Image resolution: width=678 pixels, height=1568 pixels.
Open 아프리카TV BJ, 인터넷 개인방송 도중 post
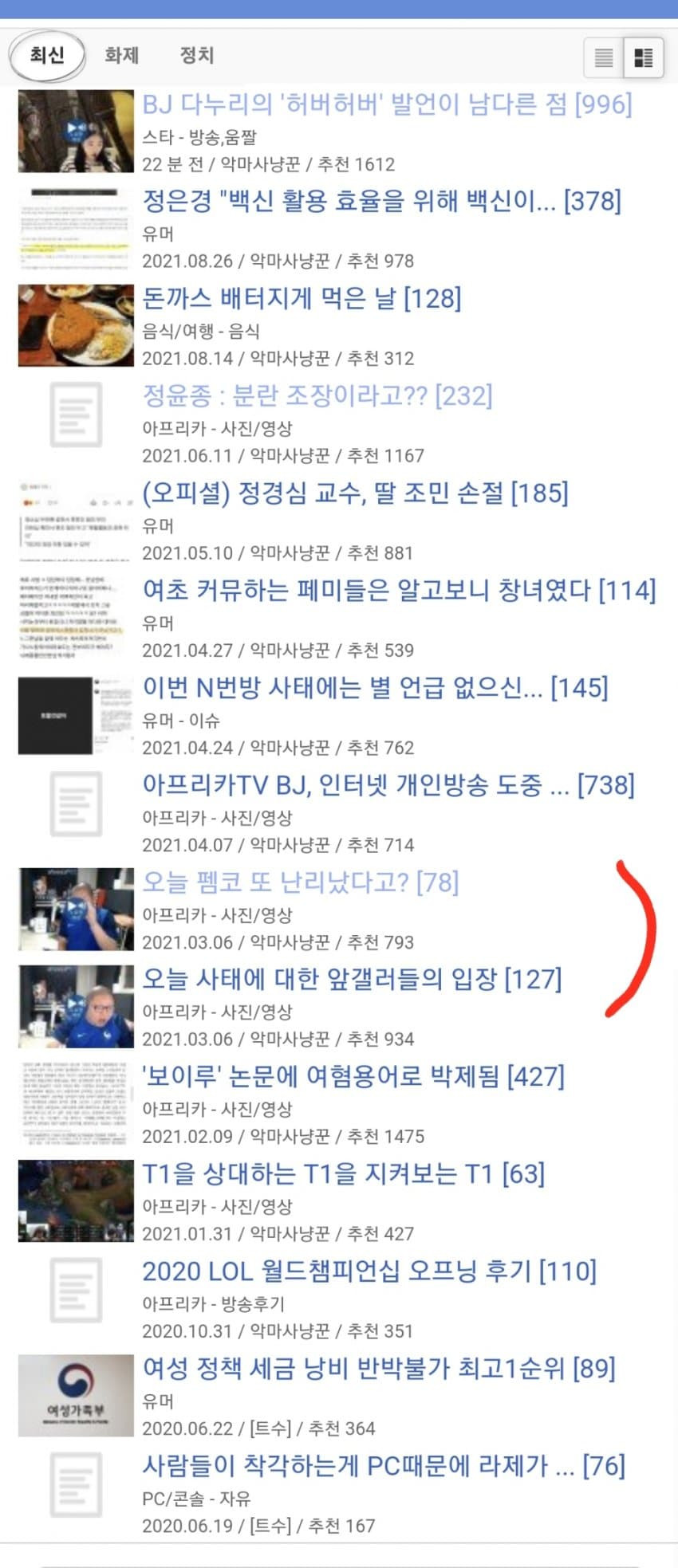pos(388,785)
